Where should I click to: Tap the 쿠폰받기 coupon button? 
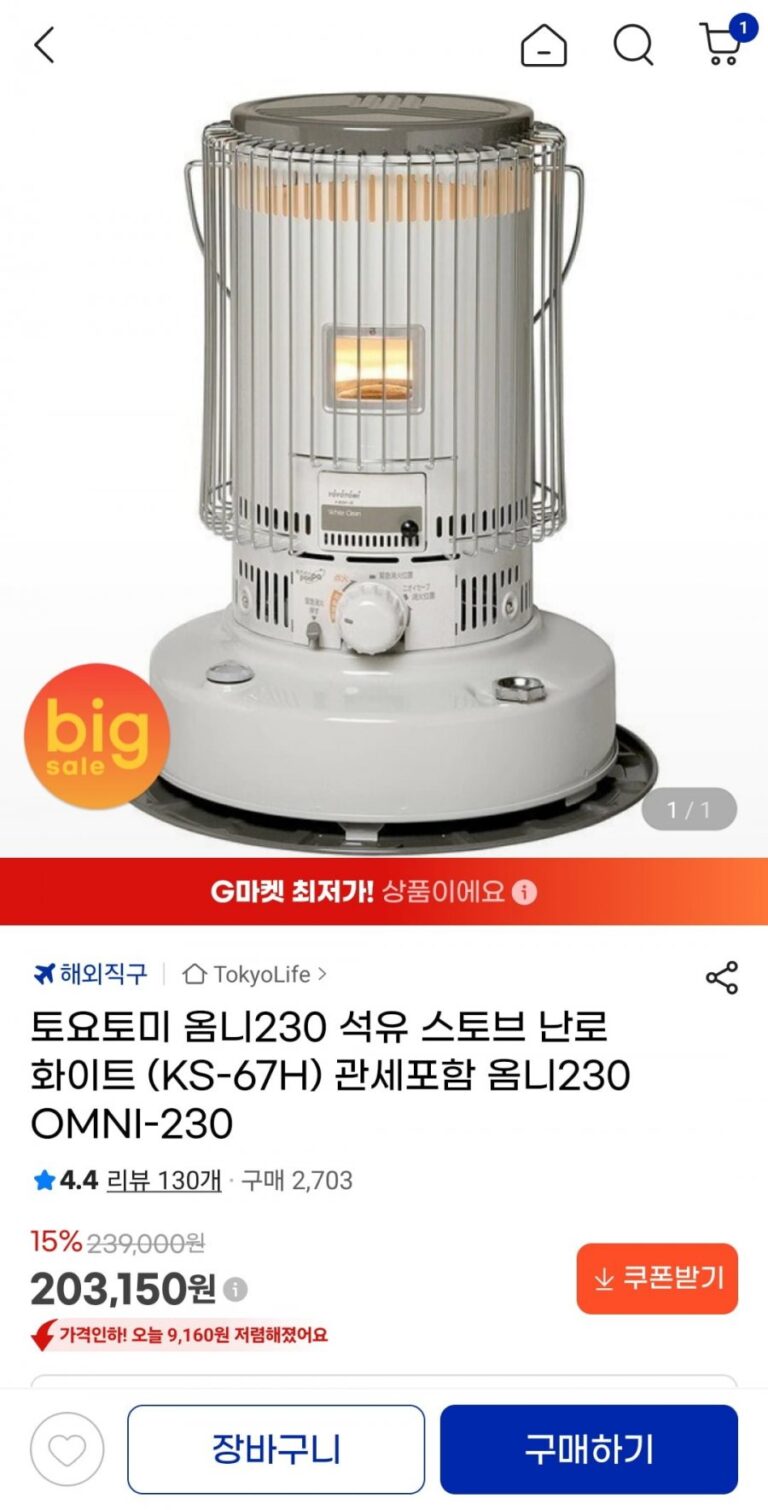click(x=657, y=1278)
